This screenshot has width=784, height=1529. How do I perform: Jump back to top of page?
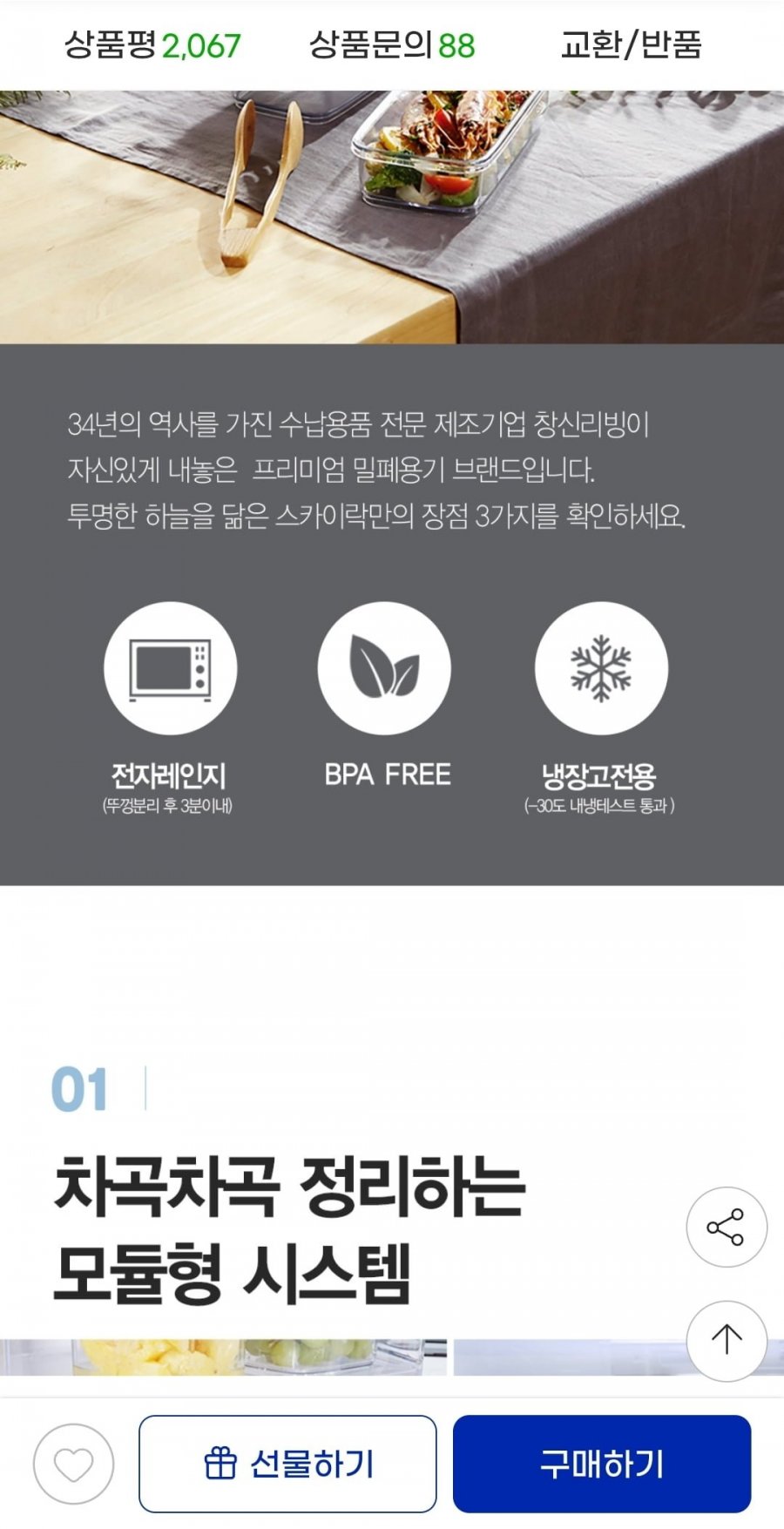point(726,1340)
